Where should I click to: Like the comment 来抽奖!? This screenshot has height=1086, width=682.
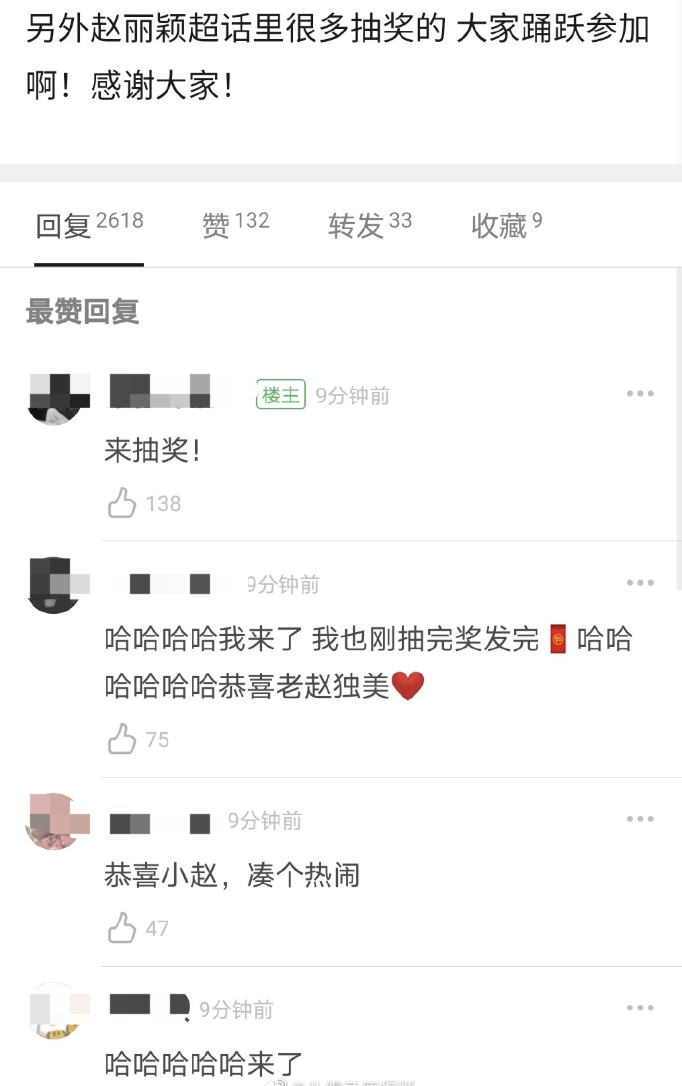pyautogui.click(x=122, y=503)
